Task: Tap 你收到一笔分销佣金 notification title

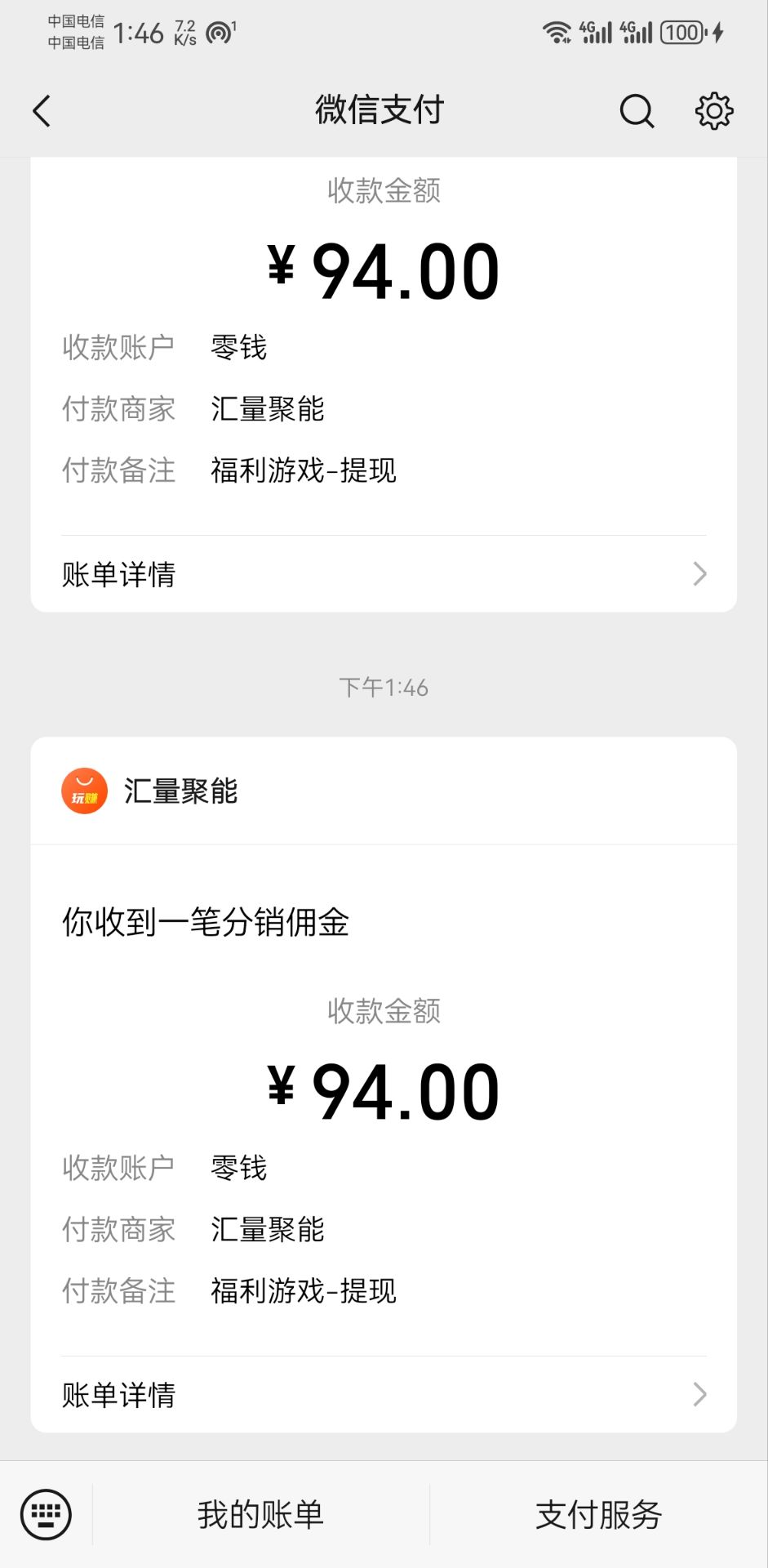Action: pos(205,921)
